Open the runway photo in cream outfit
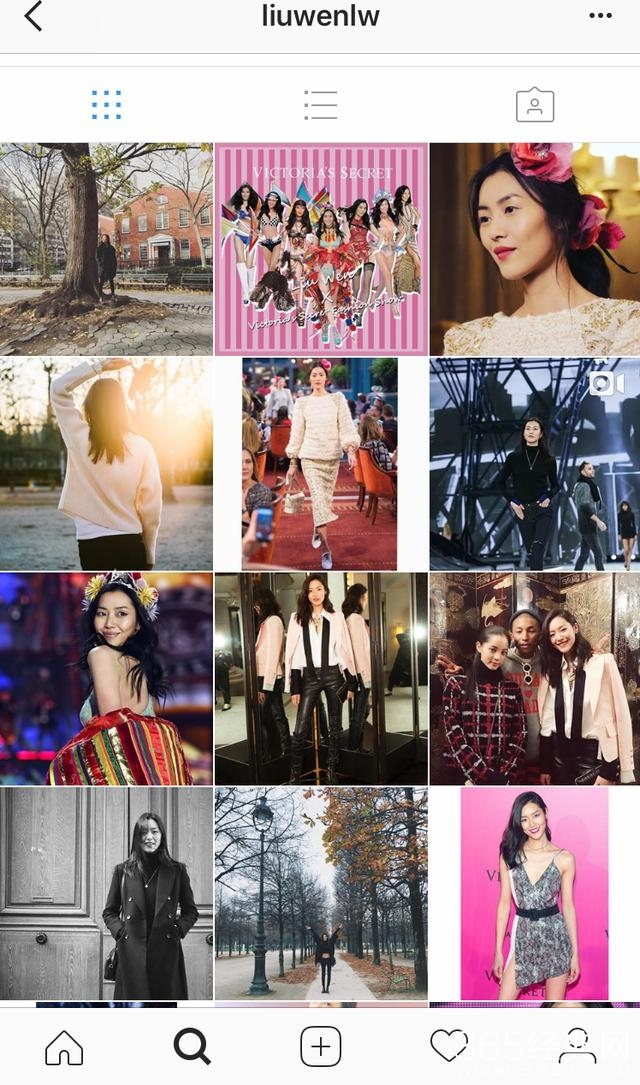Viewport: 640px width, 1085px height. (321, 464)
